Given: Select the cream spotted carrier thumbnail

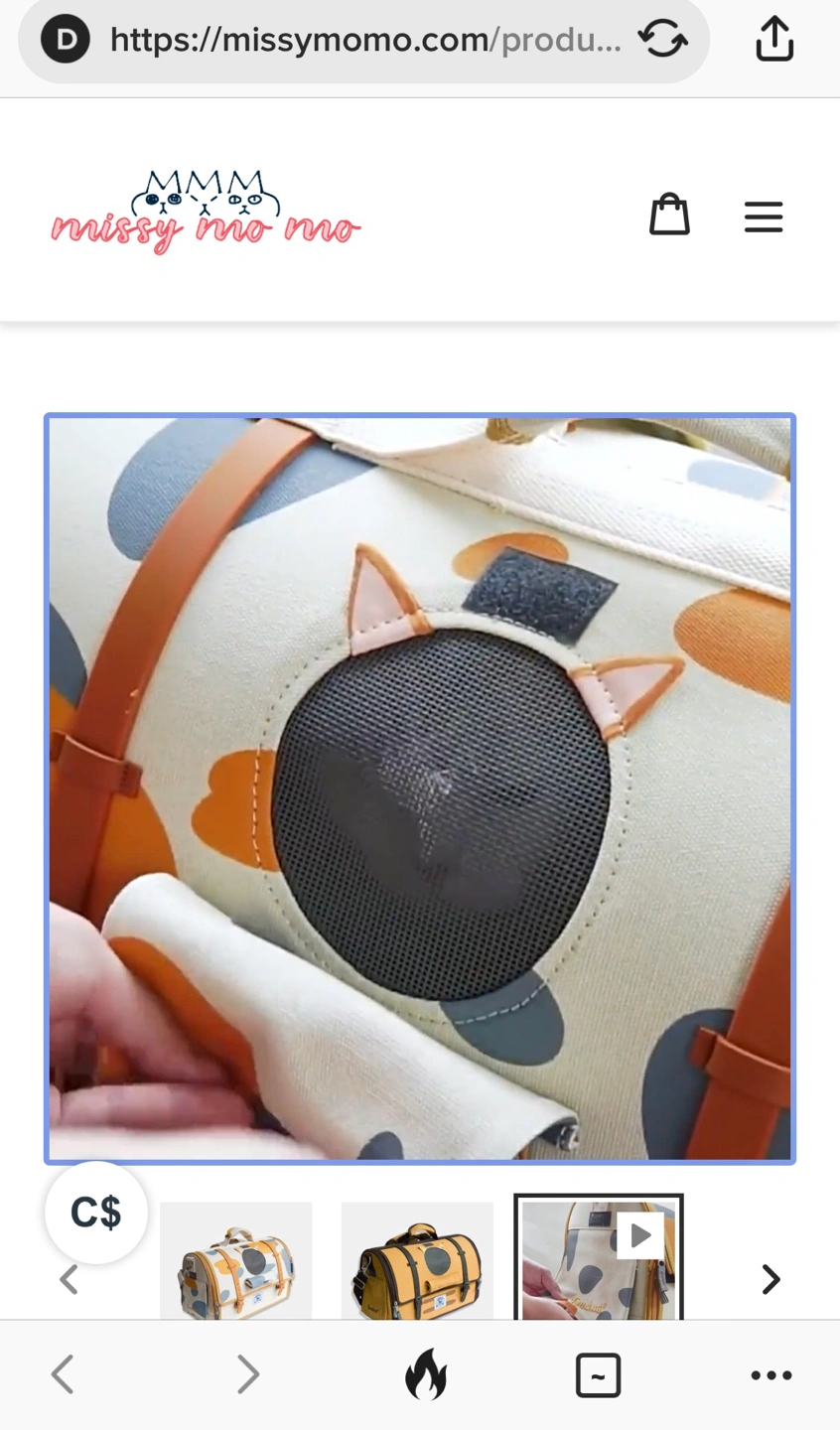Looking at the screenshot, I should coord(236,1263).
